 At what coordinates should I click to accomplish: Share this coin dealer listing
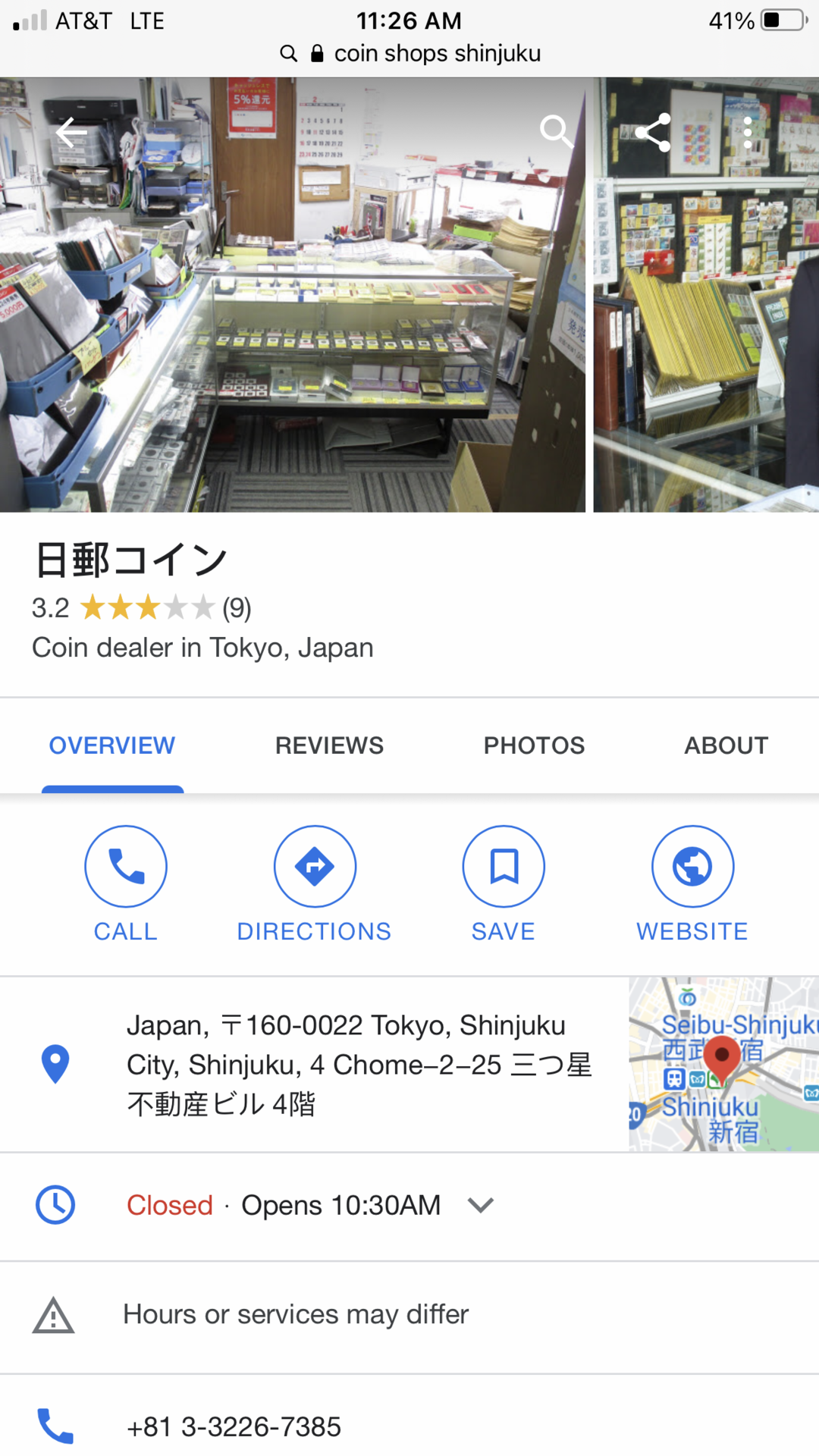(653, 133)
